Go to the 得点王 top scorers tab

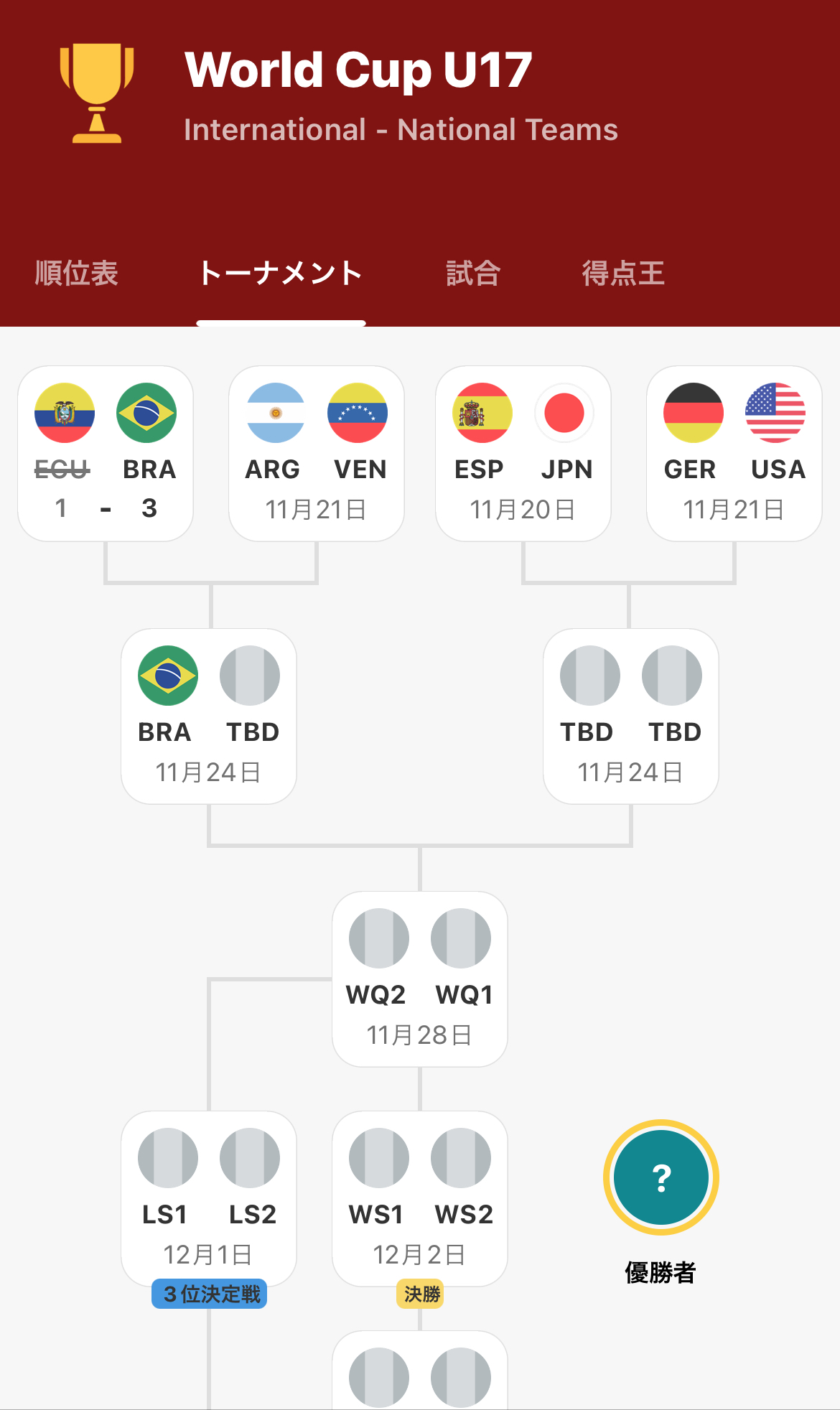pos(623,274)
